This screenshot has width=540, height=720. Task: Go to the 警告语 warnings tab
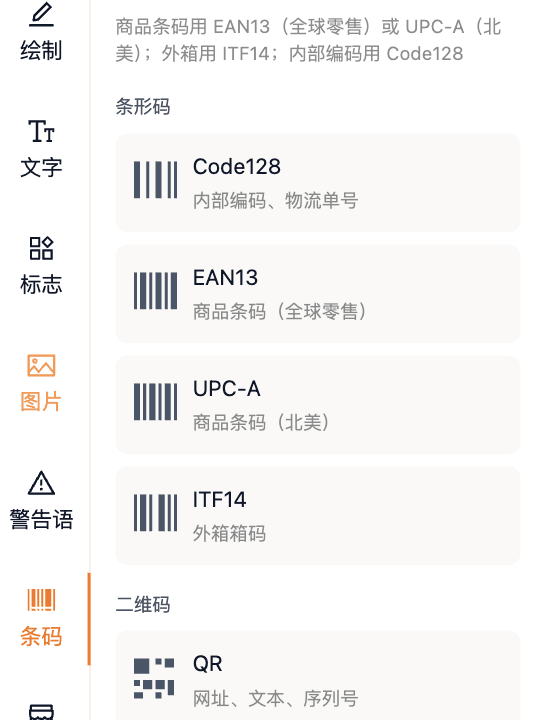[41, 501]
